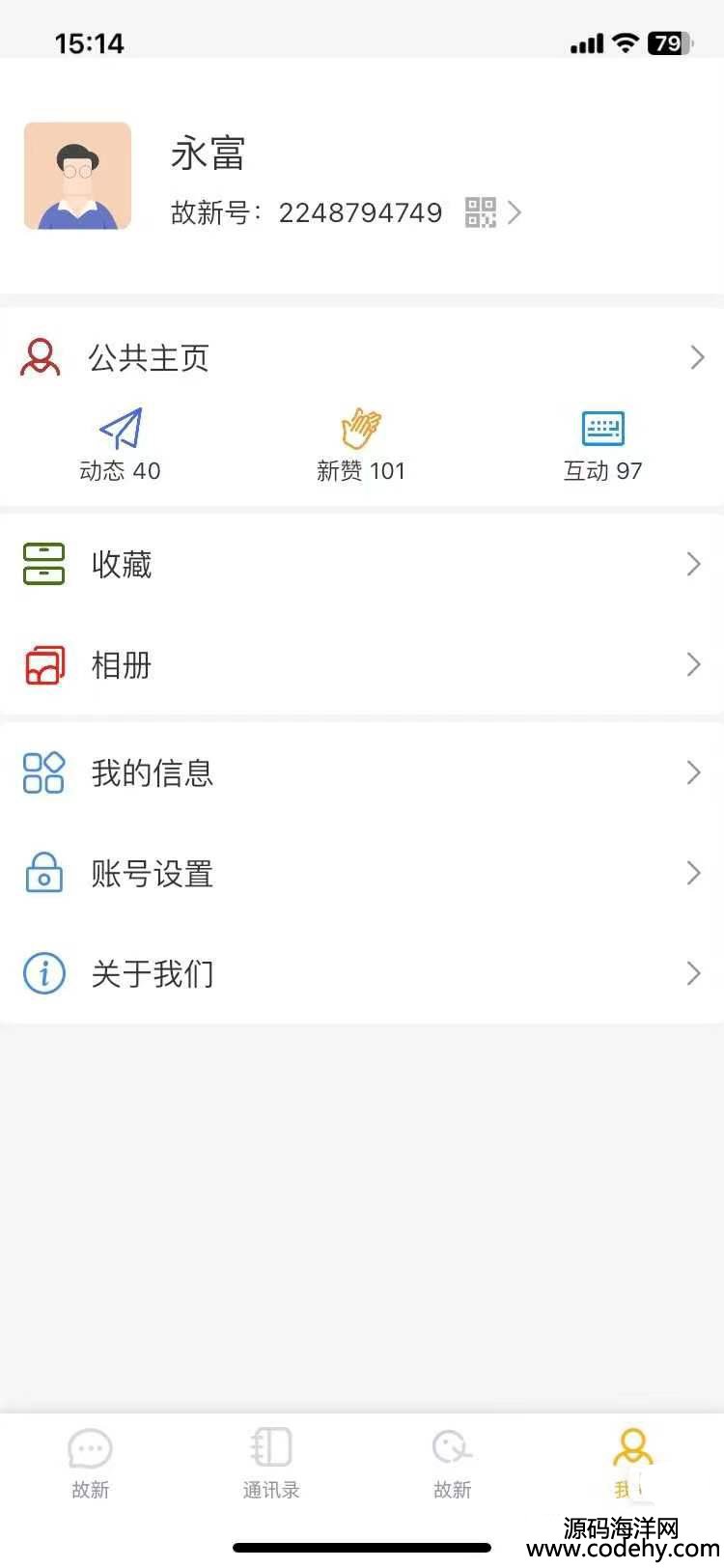Switch to the 故新 moments tab beside 通讯录
Image resolution: width=724 pixels, height=1568 pixels.
coord(452,1464)
